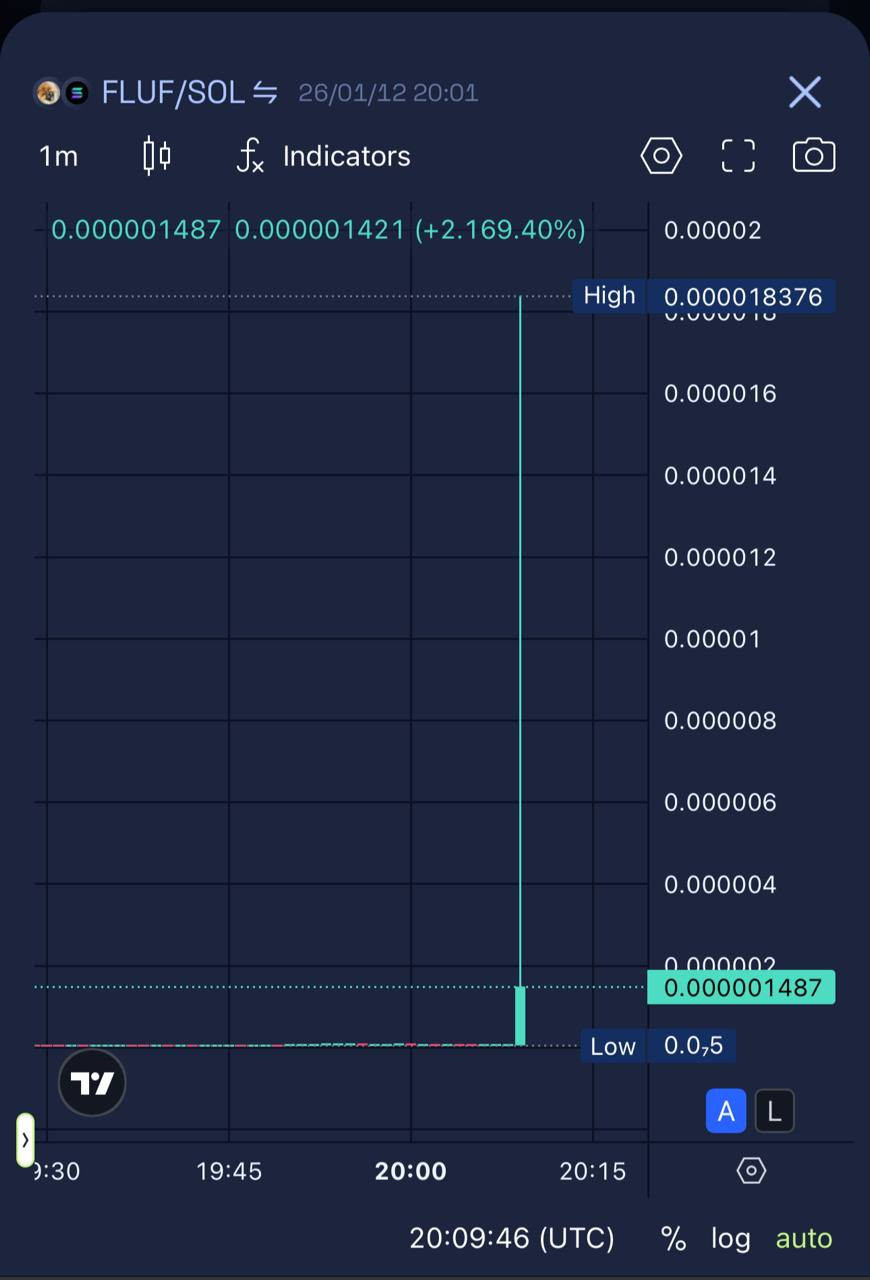
Task: Open the Indicators menu
Action: point(324,156)
